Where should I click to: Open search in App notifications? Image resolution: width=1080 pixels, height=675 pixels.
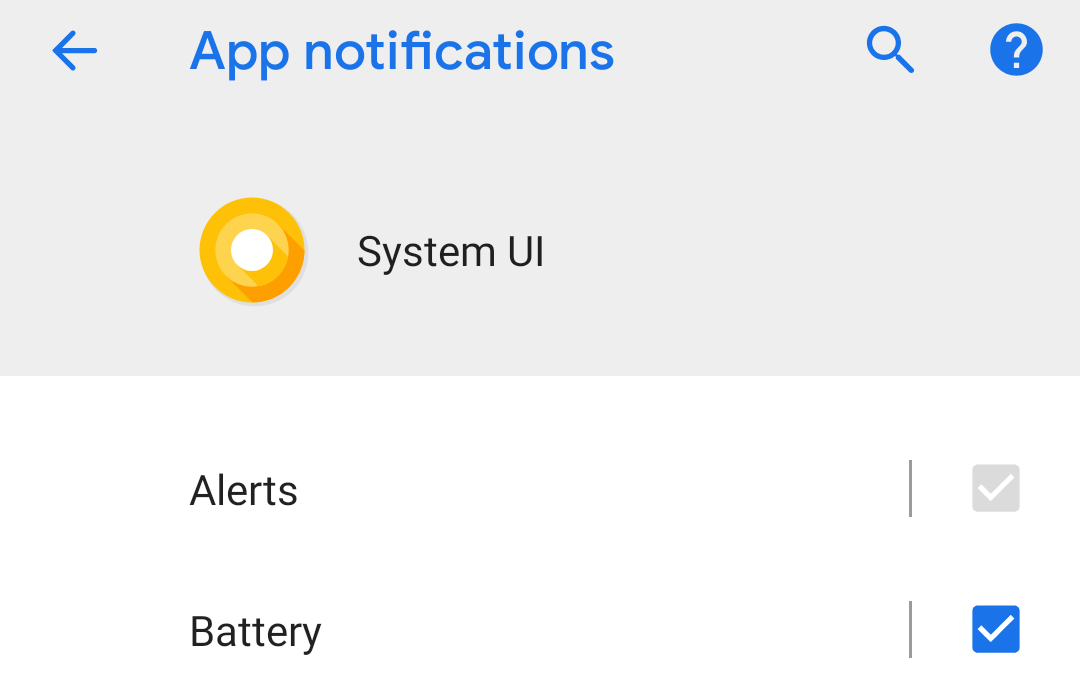coord(890,50)
